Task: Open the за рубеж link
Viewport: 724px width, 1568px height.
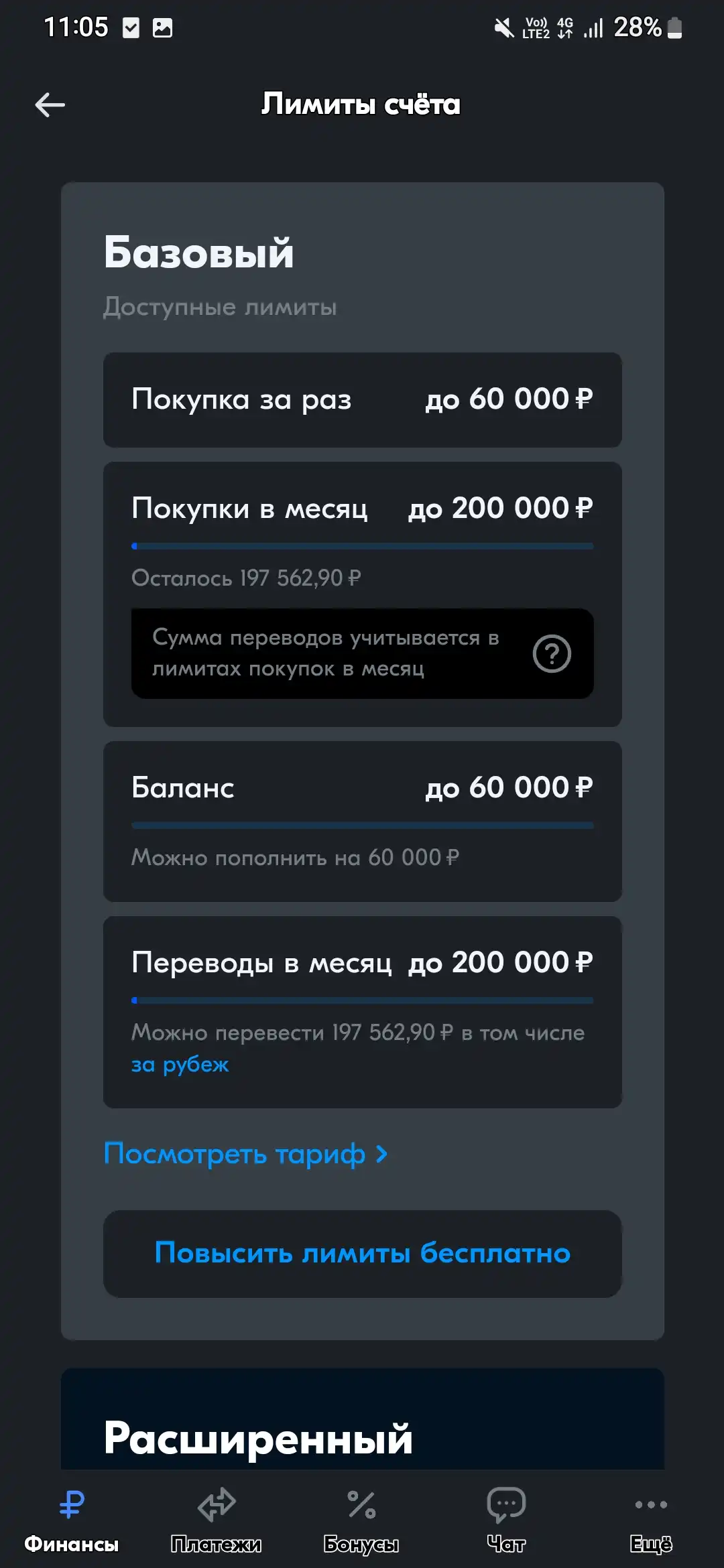Action: [180, 1064]
